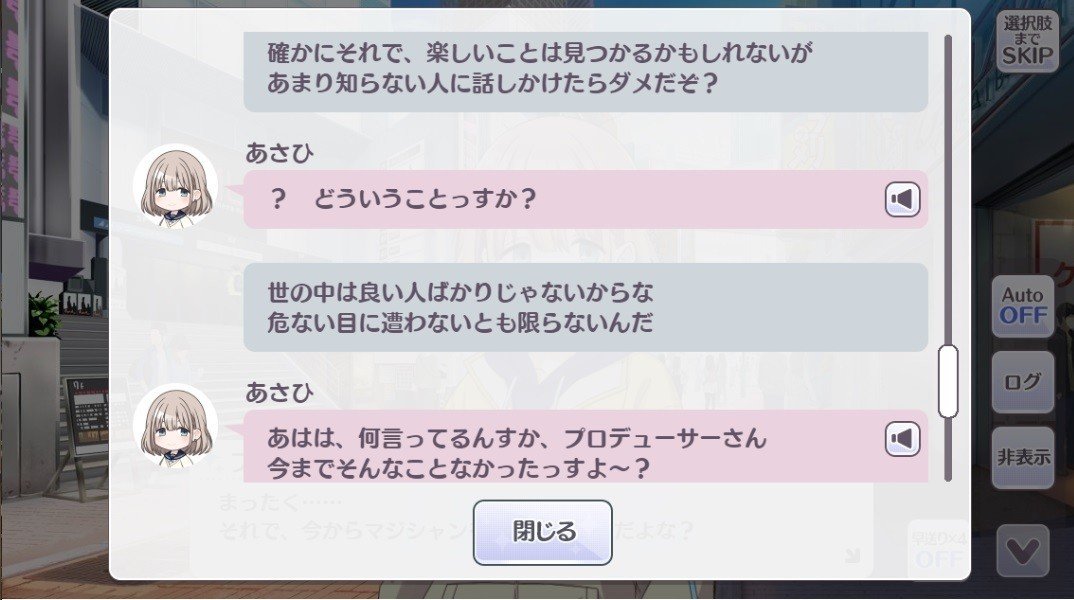Viewport: 1074px width, 600px height.
Task: Play voice for あさひ's 'あはは、何言ってるんすか' line
Action: tap(902, 439)
